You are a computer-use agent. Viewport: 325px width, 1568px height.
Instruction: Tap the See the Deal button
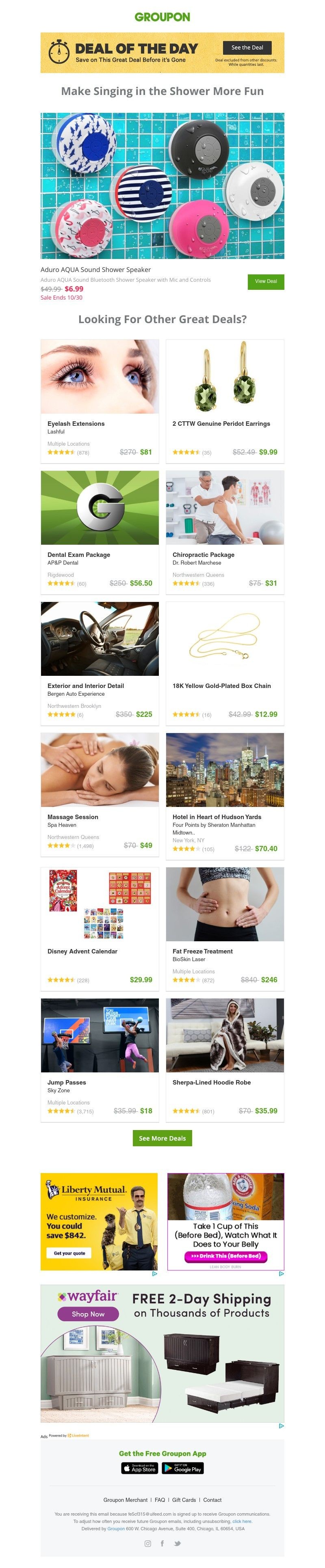coord(247,47)
